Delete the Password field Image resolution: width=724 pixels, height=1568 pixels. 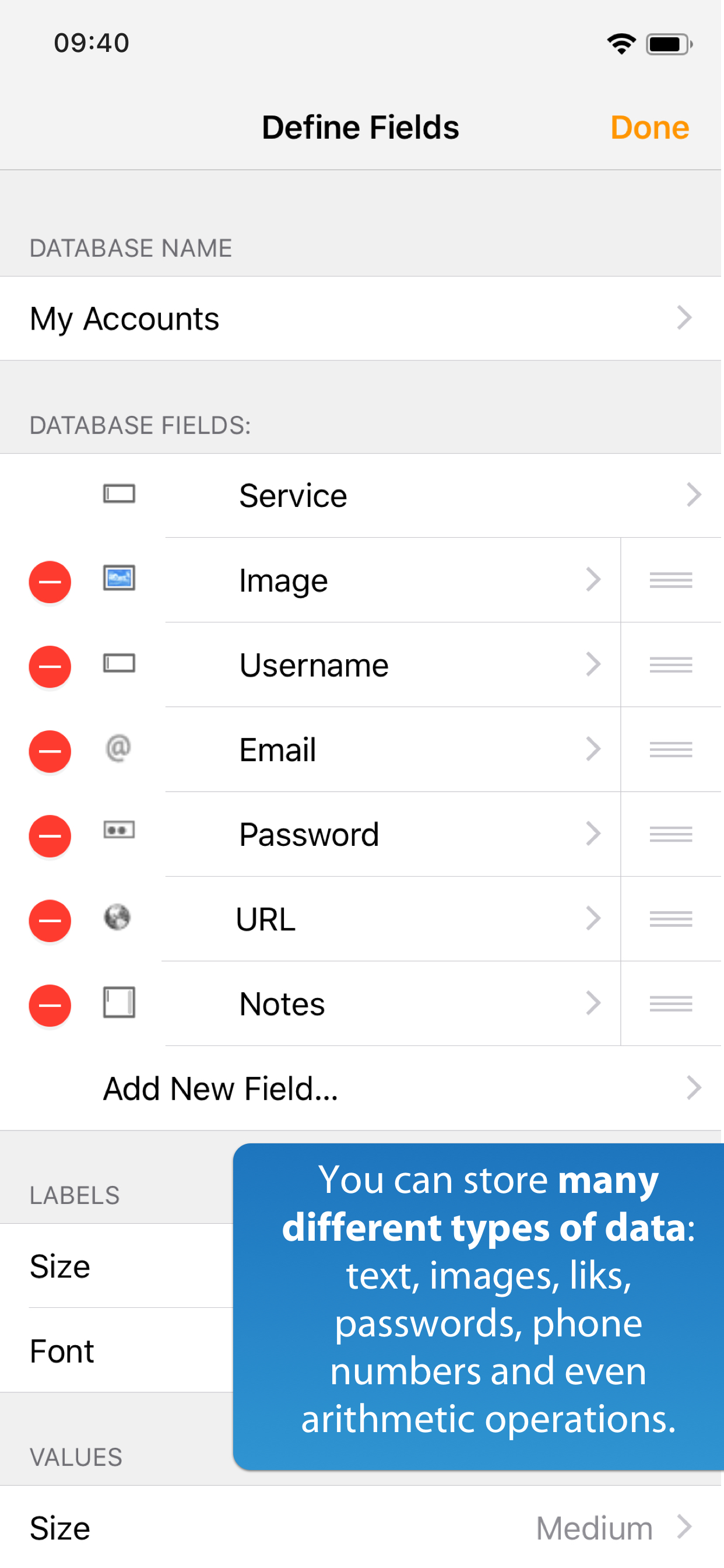pos(50,835)
